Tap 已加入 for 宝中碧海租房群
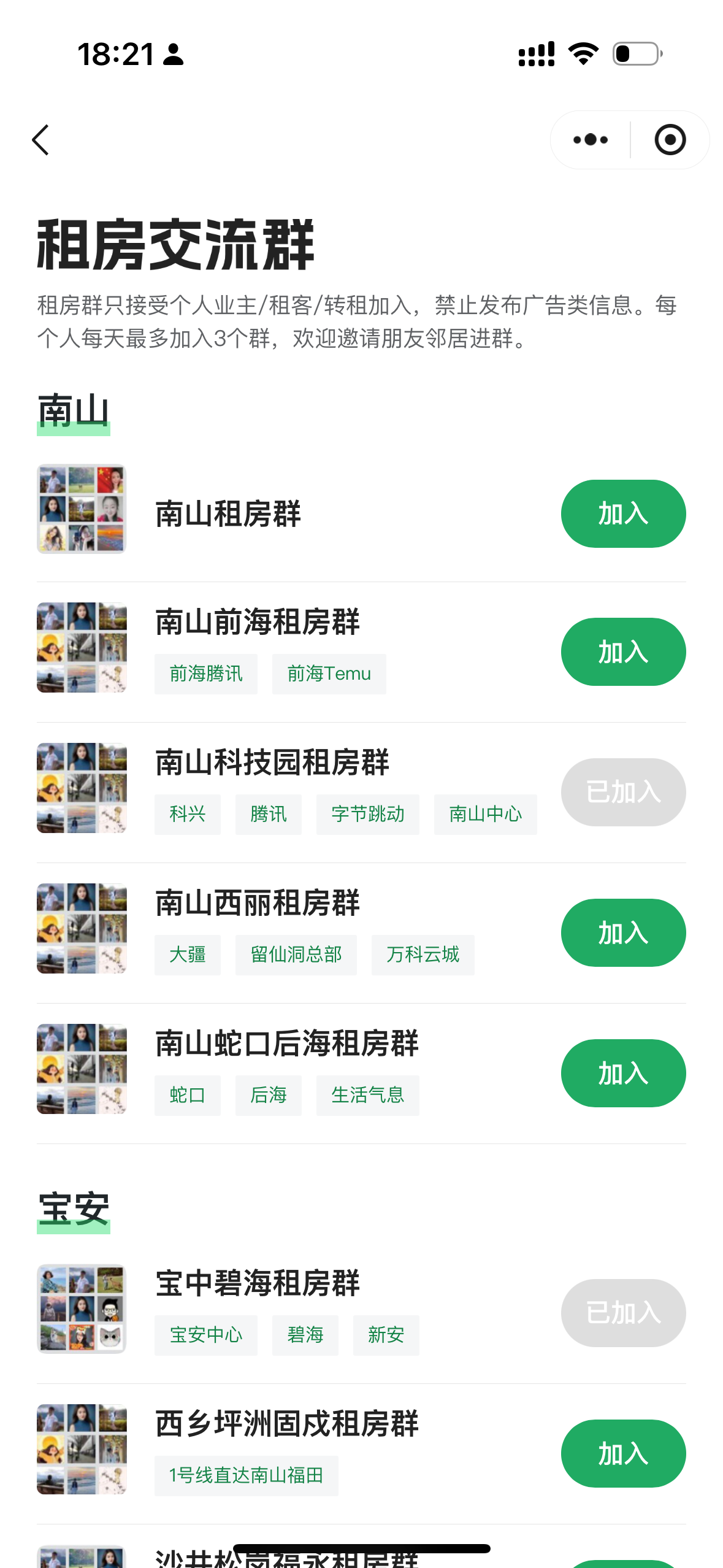This screenshot has height=1568, width=723. tap(622, 1313)
